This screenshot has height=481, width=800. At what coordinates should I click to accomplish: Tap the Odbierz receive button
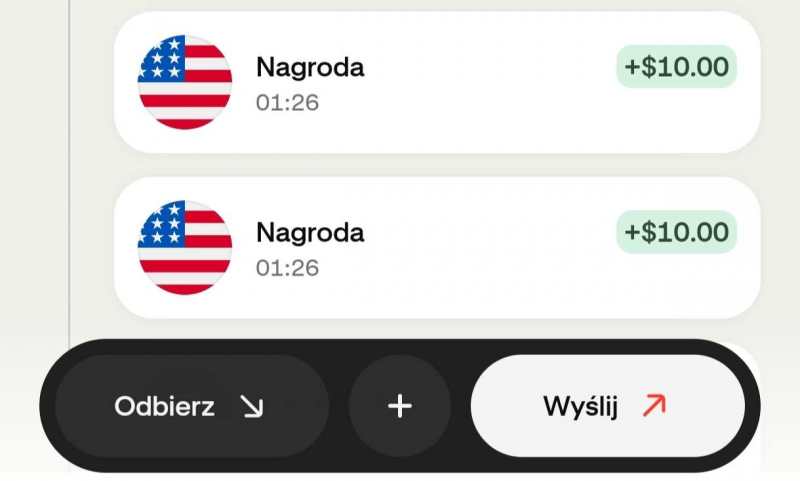point(190,406)
